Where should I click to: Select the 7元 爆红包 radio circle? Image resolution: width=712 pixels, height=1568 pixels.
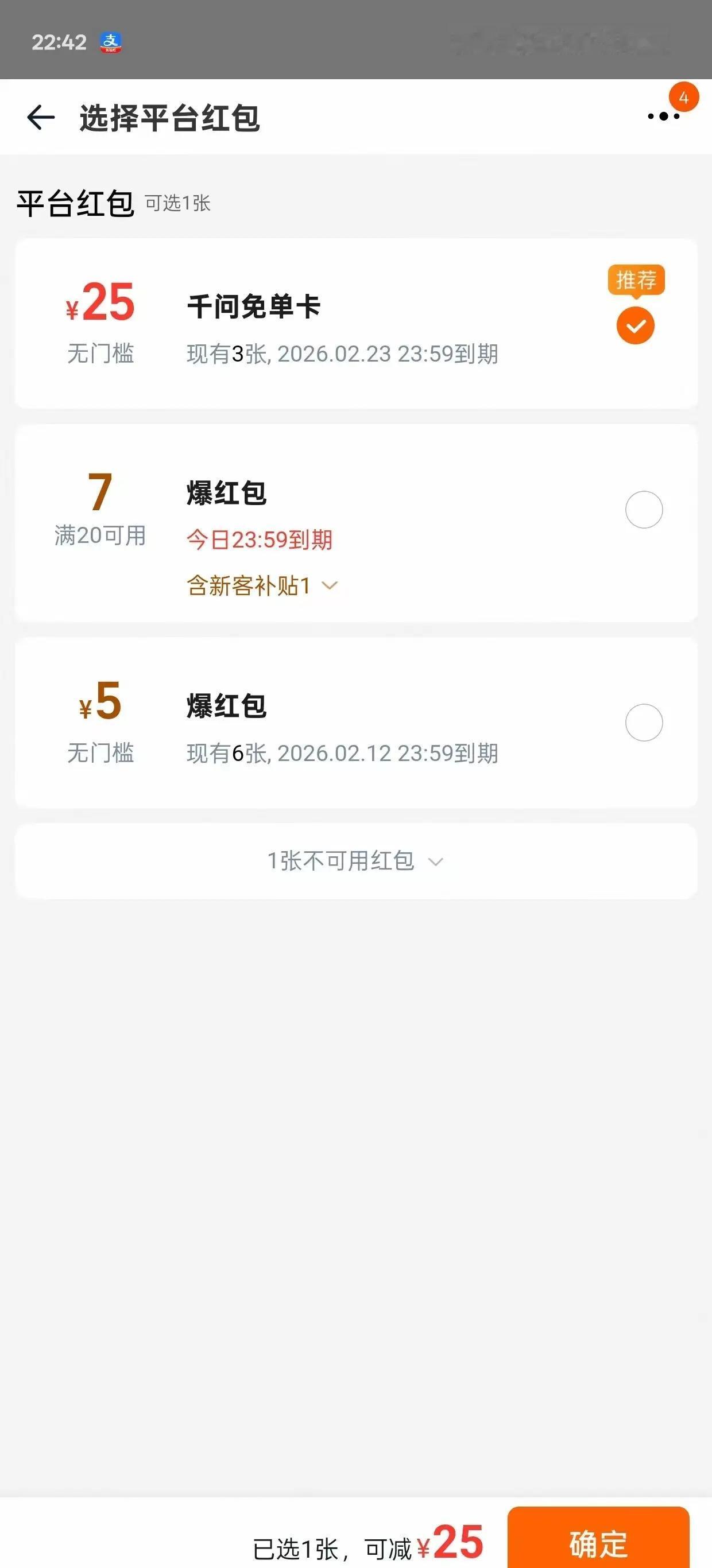click(645, 510)
